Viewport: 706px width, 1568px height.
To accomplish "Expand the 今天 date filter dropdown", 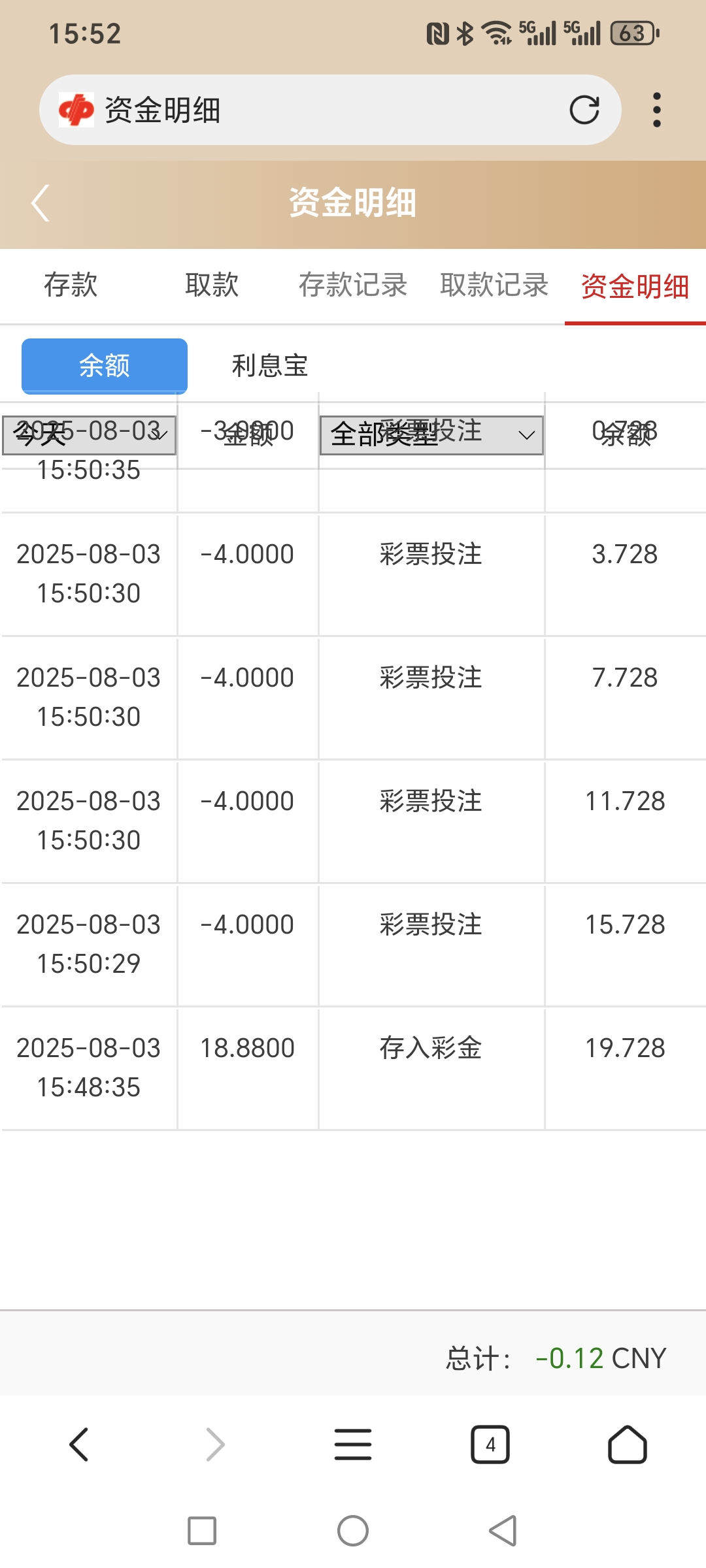I will tap(89, 435).
